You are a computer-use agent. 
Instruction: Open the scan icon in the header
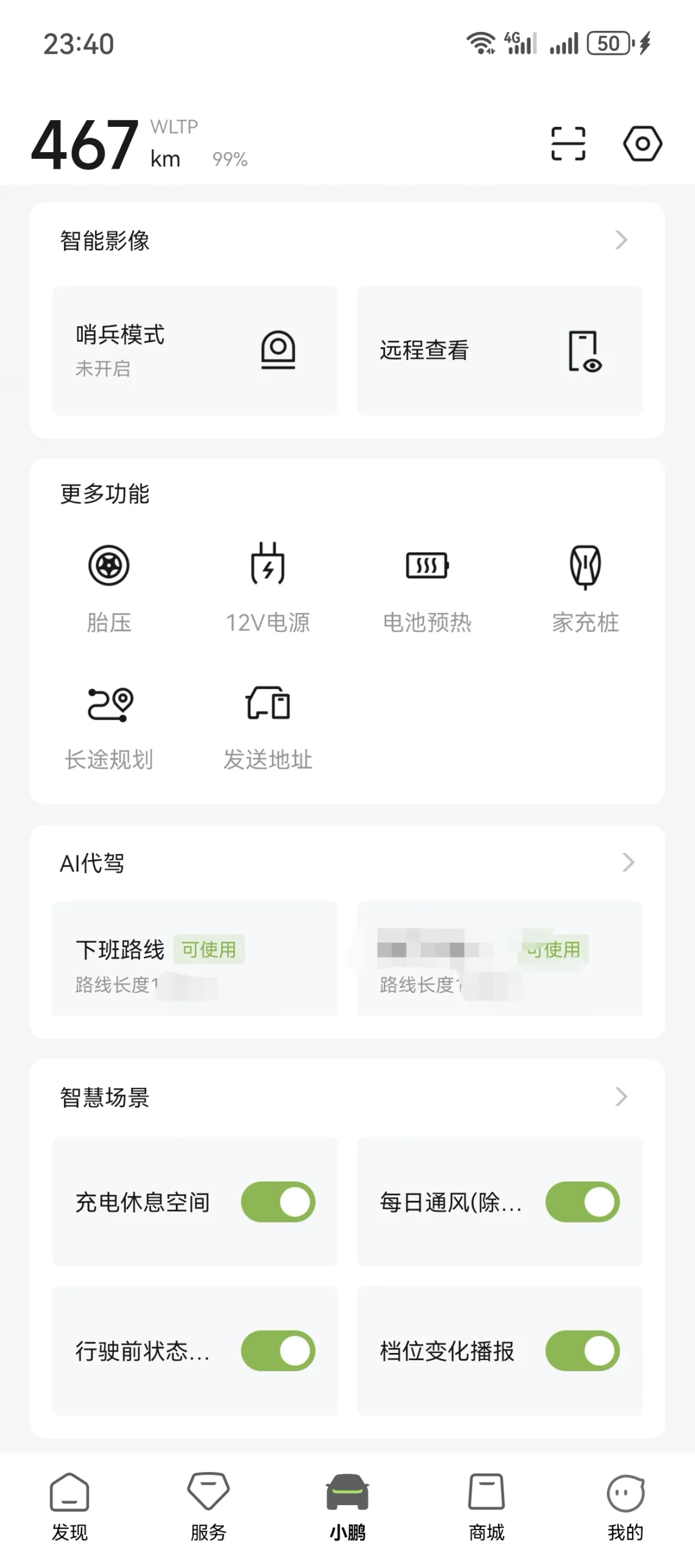click(x=567, y=144)
